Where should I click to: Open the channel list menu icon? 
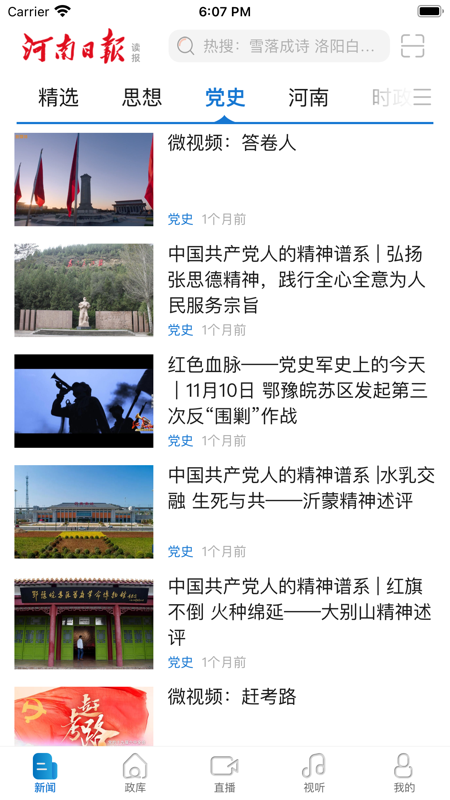[422, 97]
